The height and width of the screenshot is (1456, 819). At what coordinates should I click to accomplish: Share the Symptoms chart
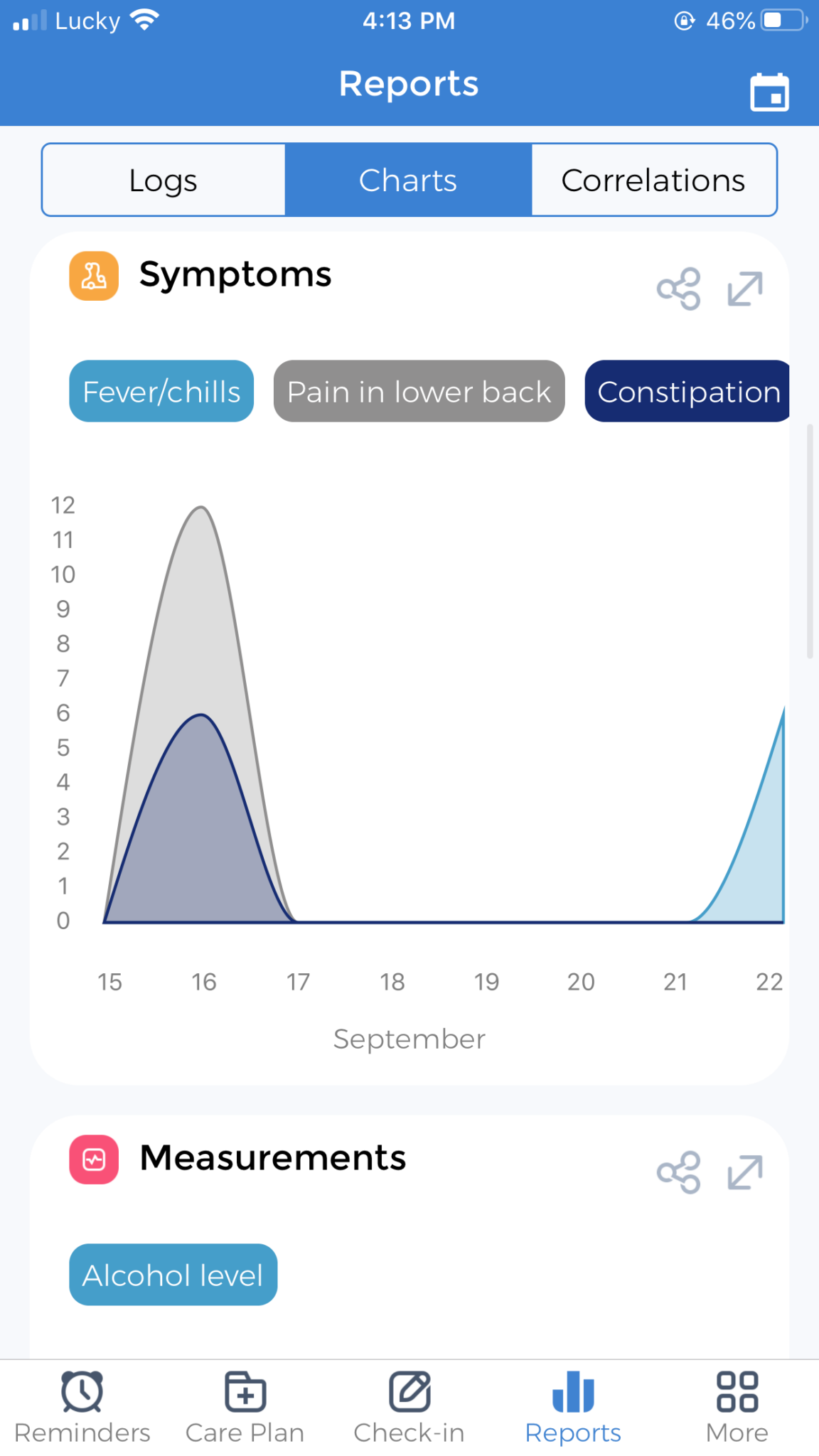point(680,289)
